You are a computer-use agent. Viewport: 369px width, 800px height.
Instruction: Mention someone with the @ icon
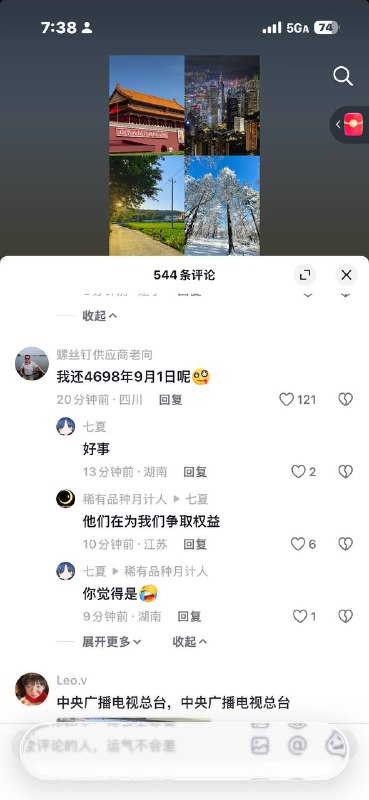click(297, 746)
